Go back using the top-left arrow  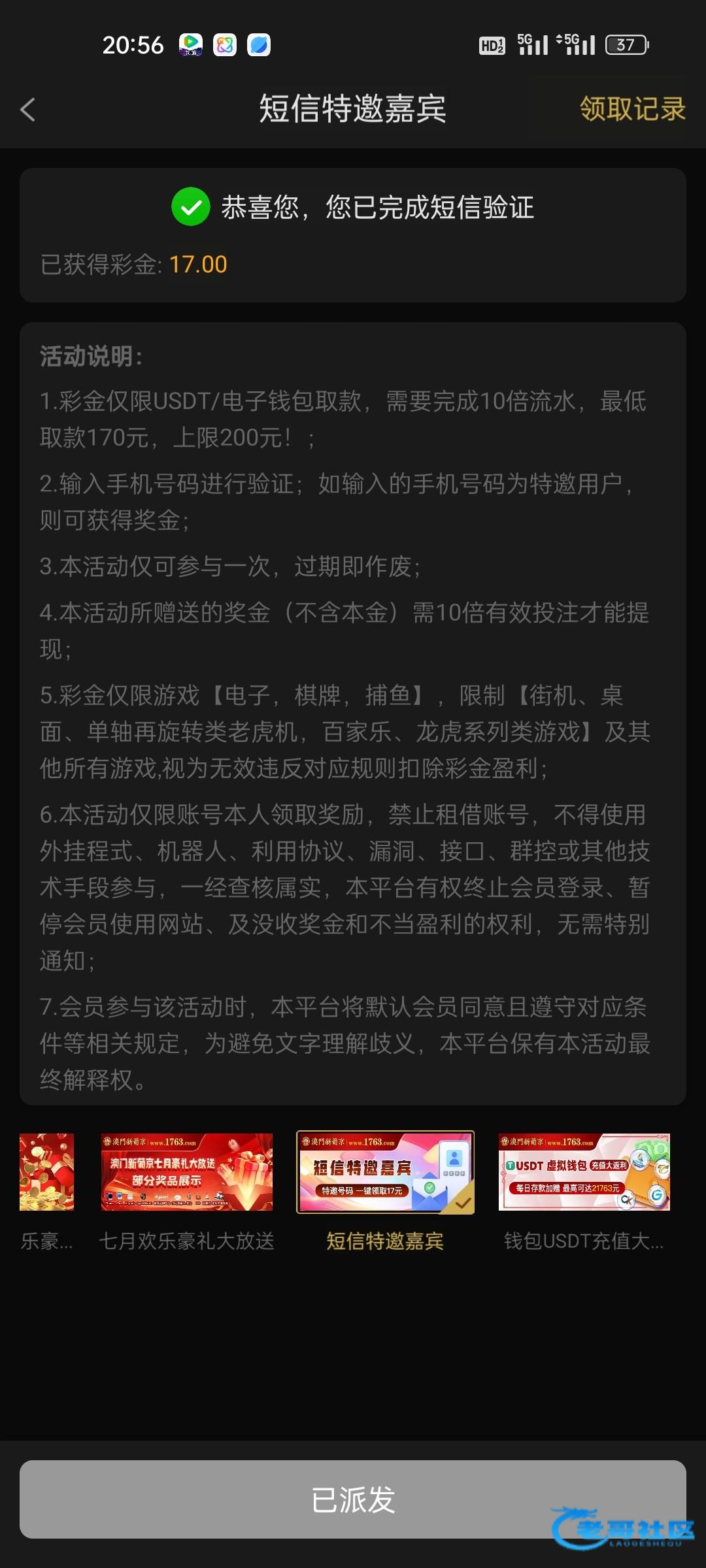(x=27, y=110)
